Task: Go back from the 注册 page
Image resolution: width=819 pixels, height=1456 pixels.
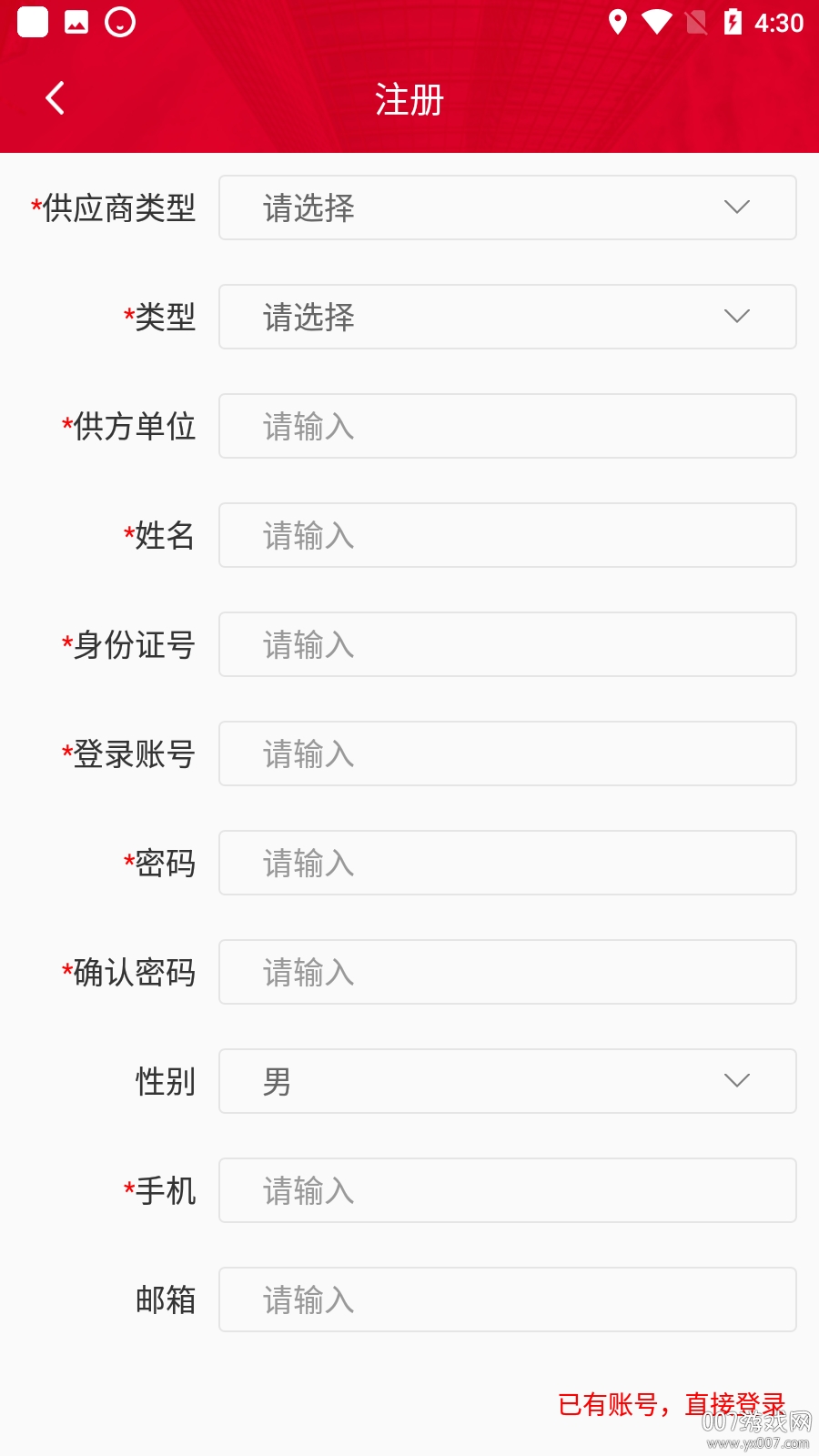Action: point(55,98)
